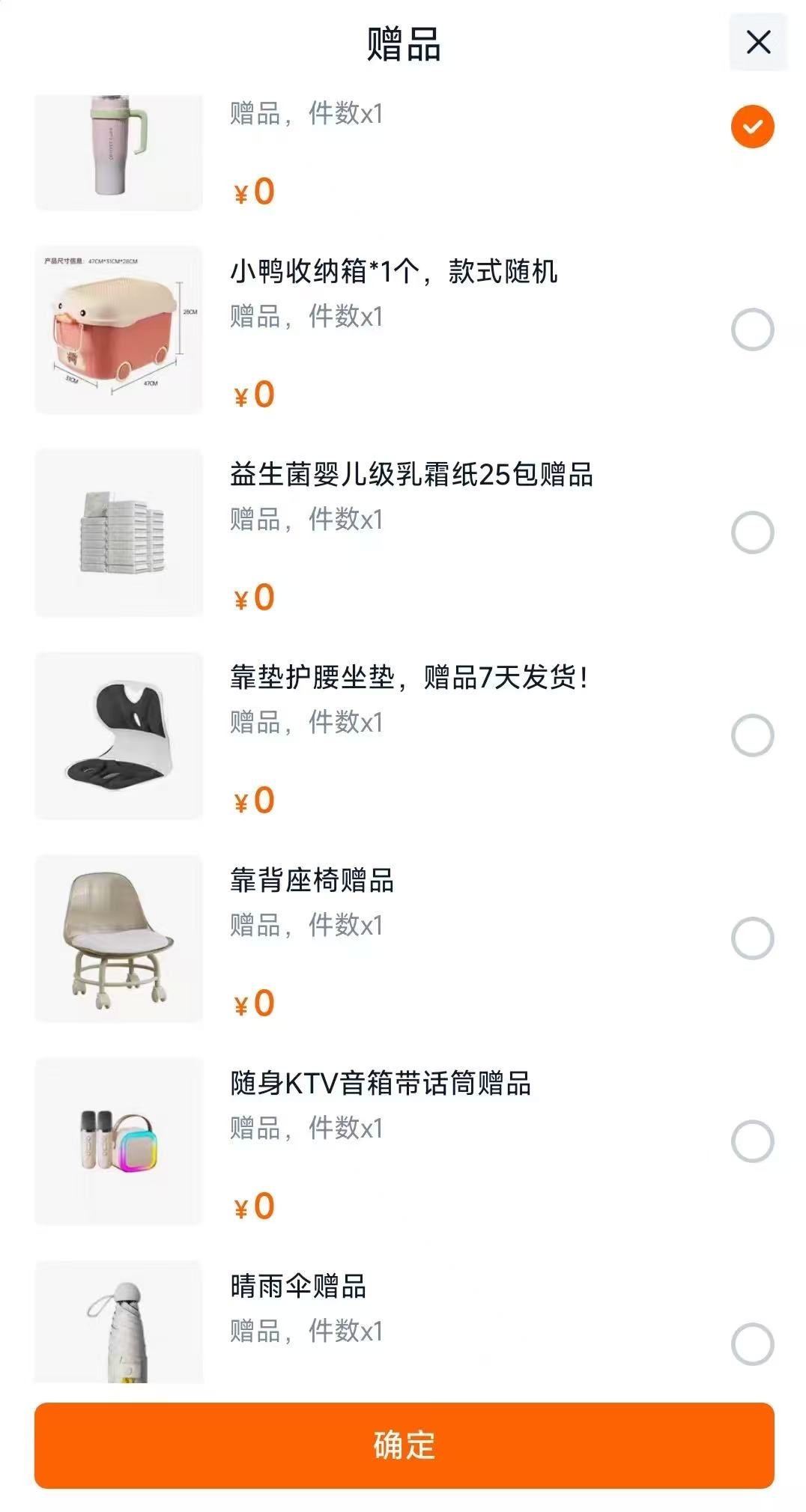Select the 靠背座椅赠品 radio button
The width and height of the screenshot is (806, 1512).
coord(752,936)
